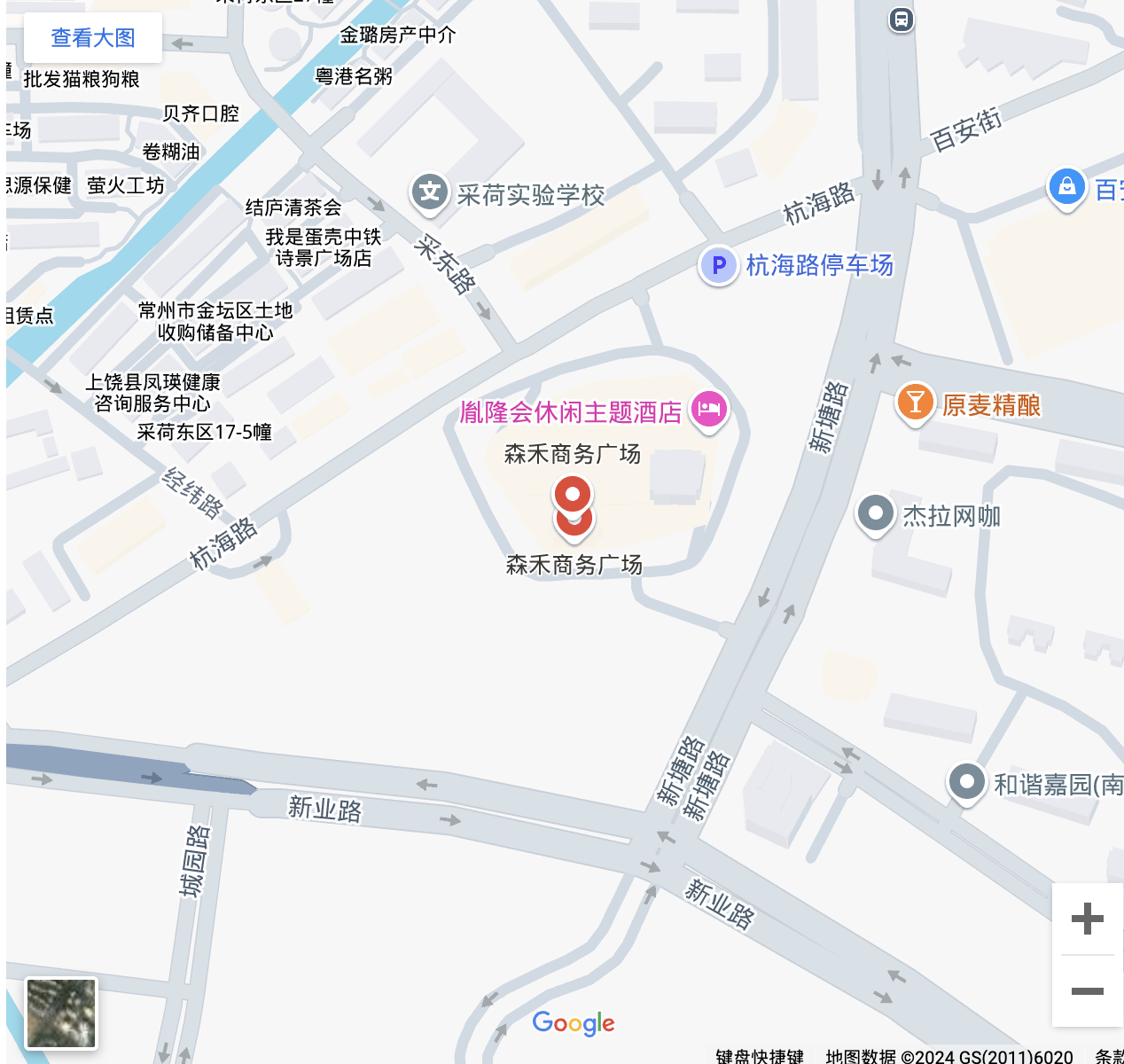Select the 采荷实验学校 school marker
The width and height of the screenshot is (1124, 1064).
point(430,192)
